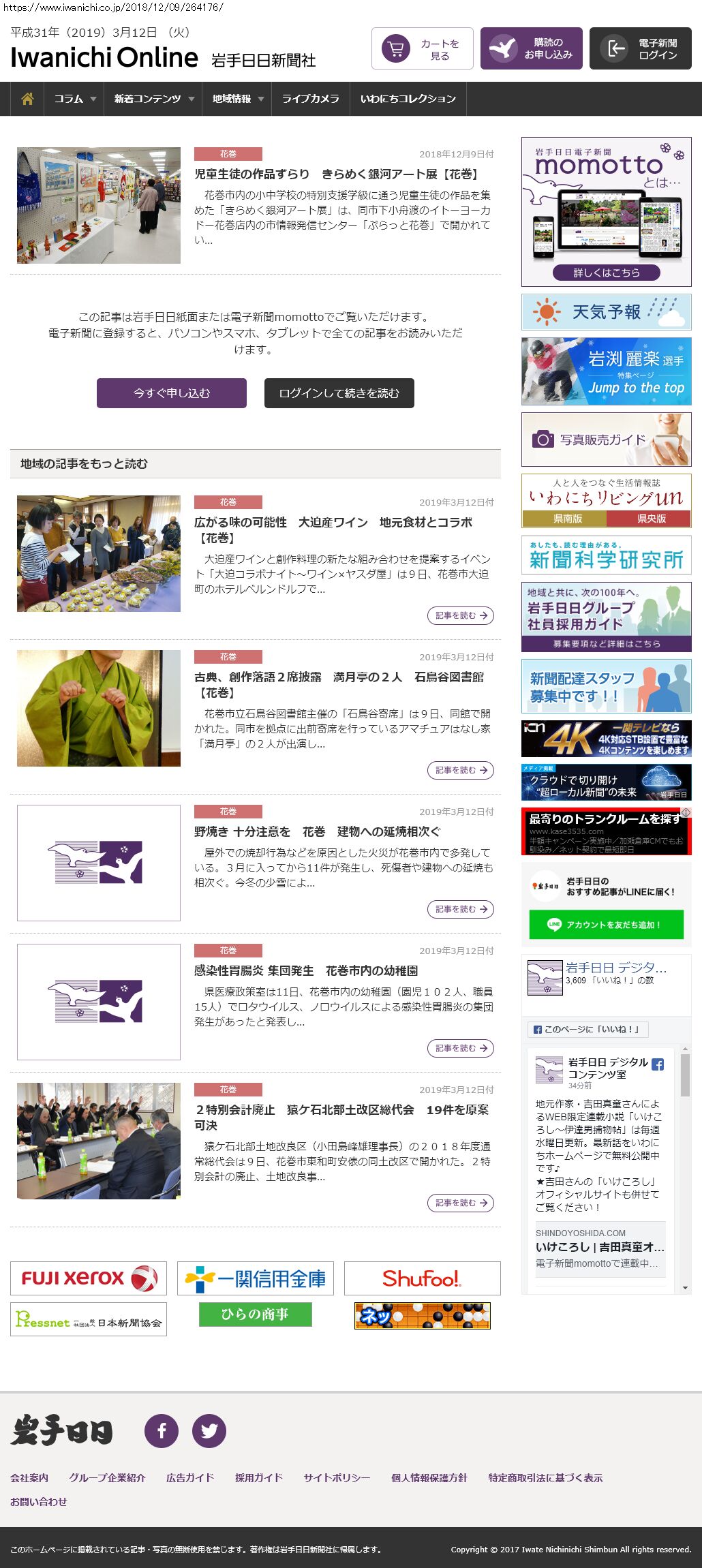Open the 野焼き 十分注意を article headline
This screenshot has width=702, height=1568.
tap(317, 831)
